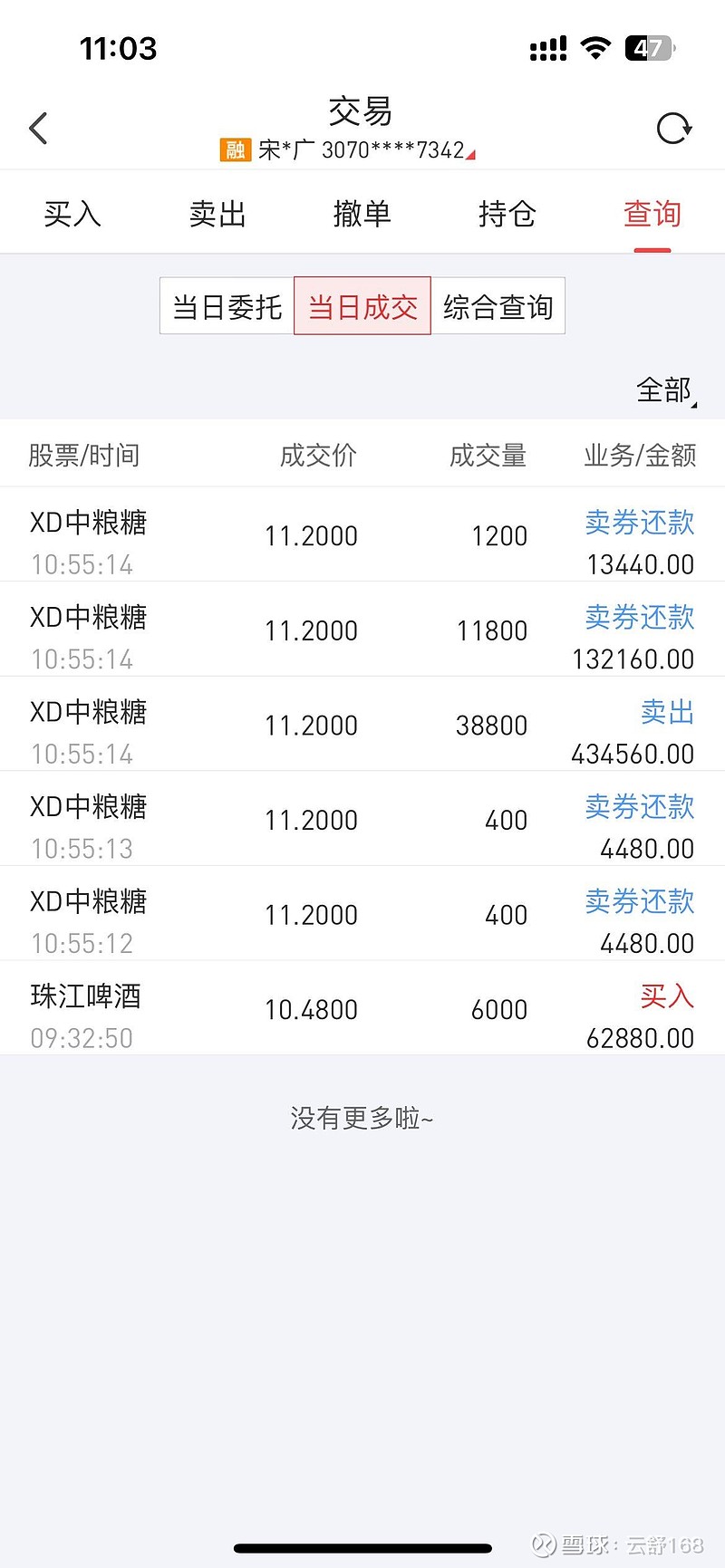725x1568 pixels.
Task: Open the 持仓 tab
Action: tap(507, 215)
